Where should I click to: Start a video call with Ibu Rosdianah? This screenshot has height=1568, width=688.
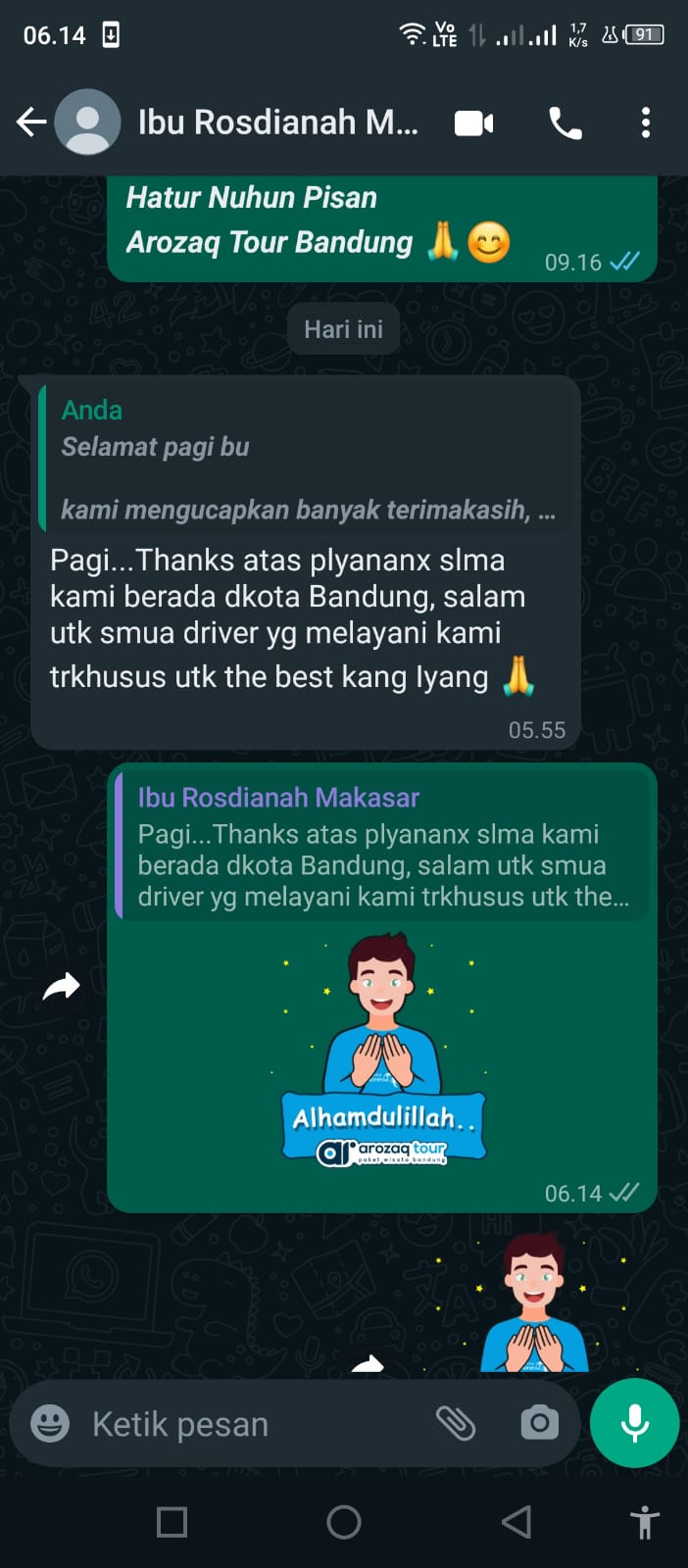click(x=473, y=123)
